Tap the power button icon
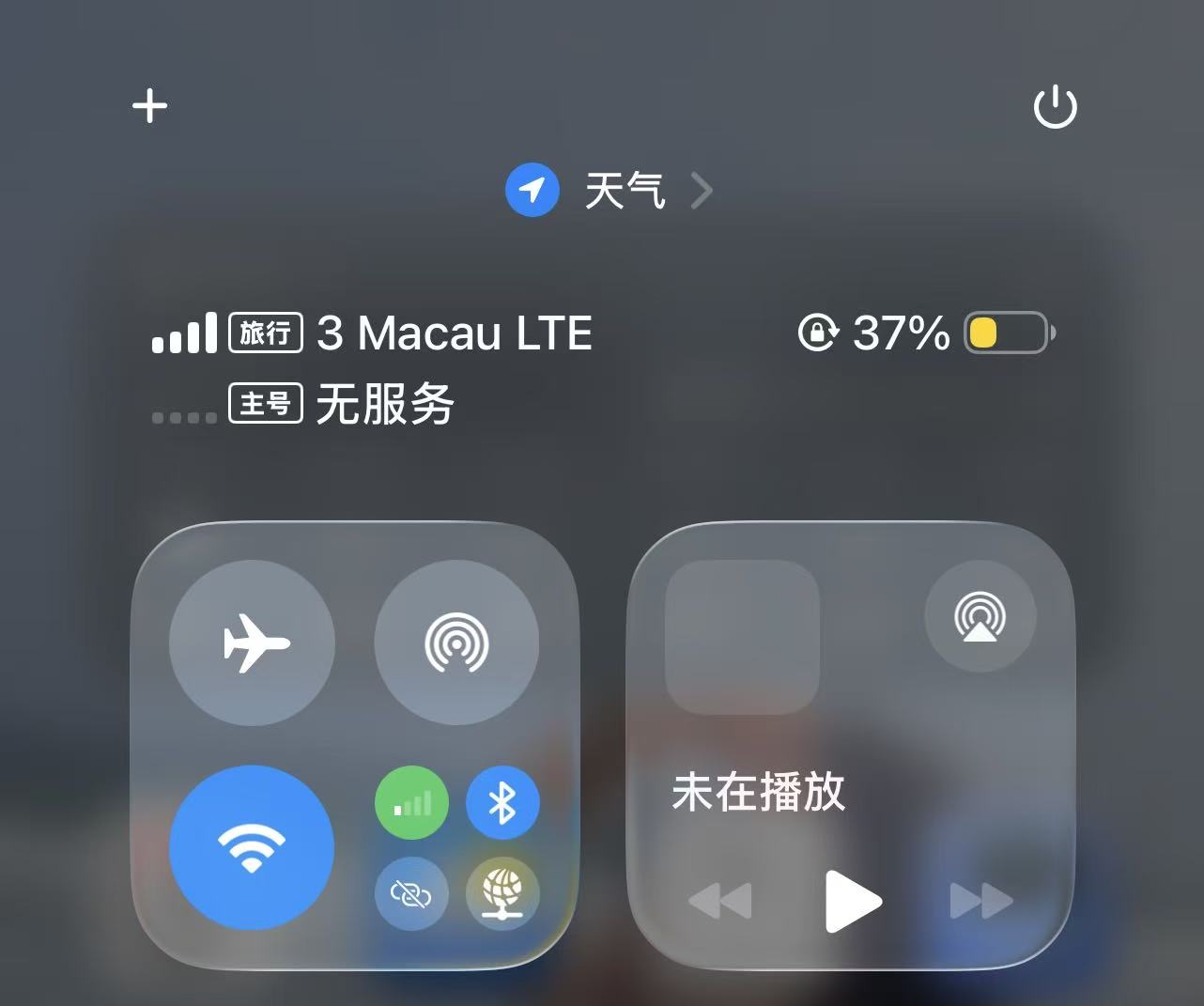 (x=1055, y=107)
